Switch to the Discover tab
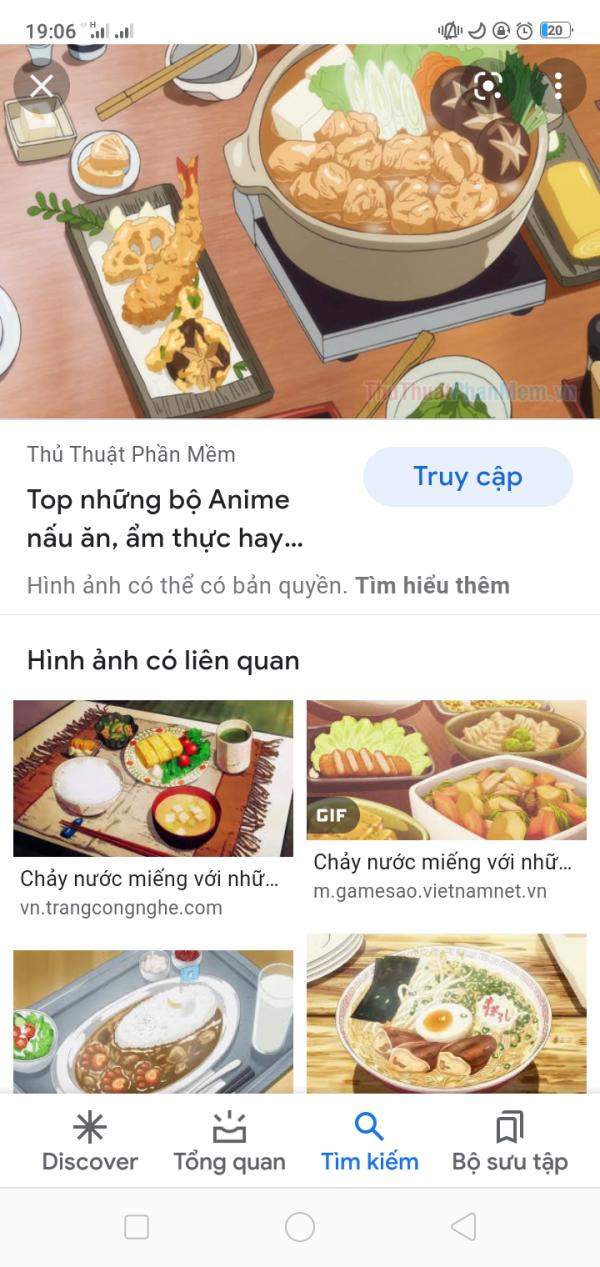 click(90, 1141)
